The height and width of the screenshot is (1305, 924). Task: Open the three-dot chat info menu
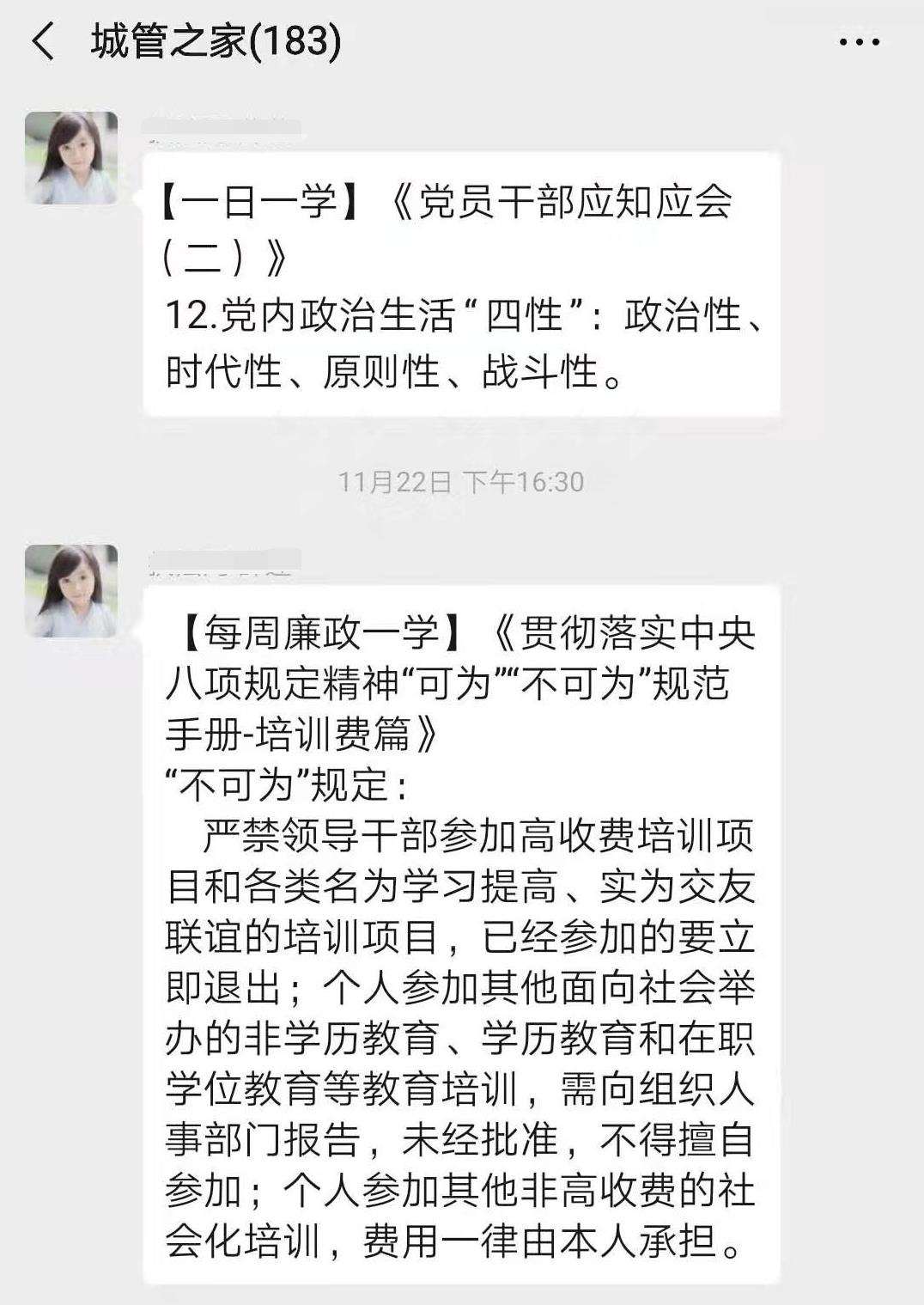click(859, 42)
